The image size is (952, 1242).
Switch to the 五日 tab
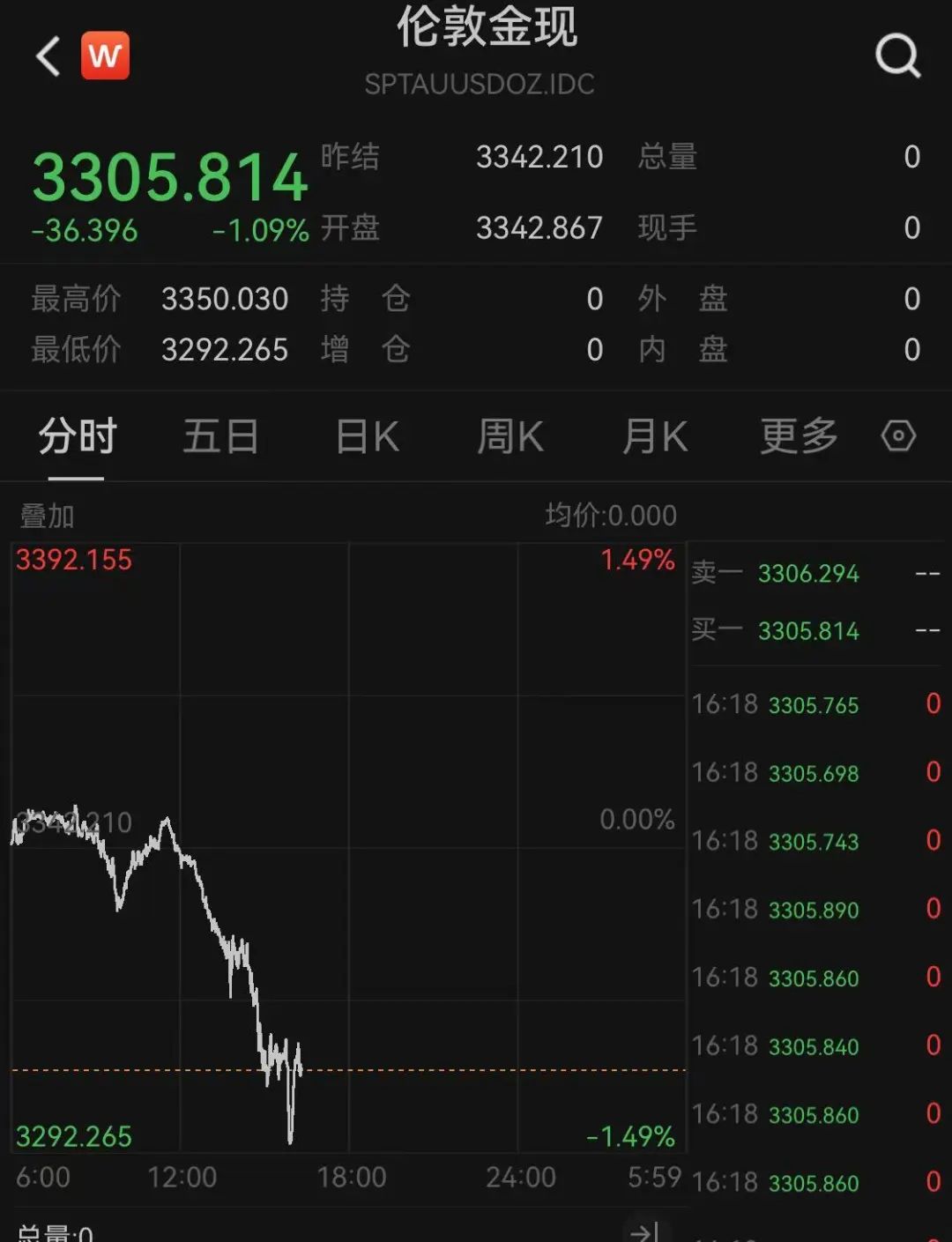point(220,436)
